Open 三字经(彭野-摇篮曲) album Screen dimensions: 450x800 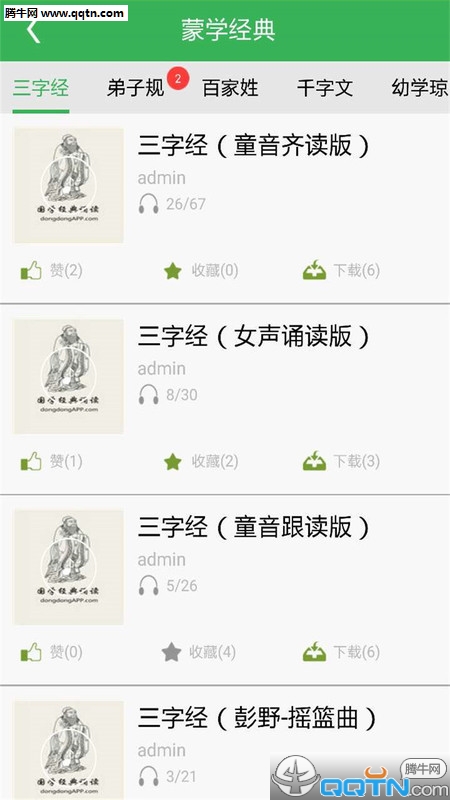[257, 718]
